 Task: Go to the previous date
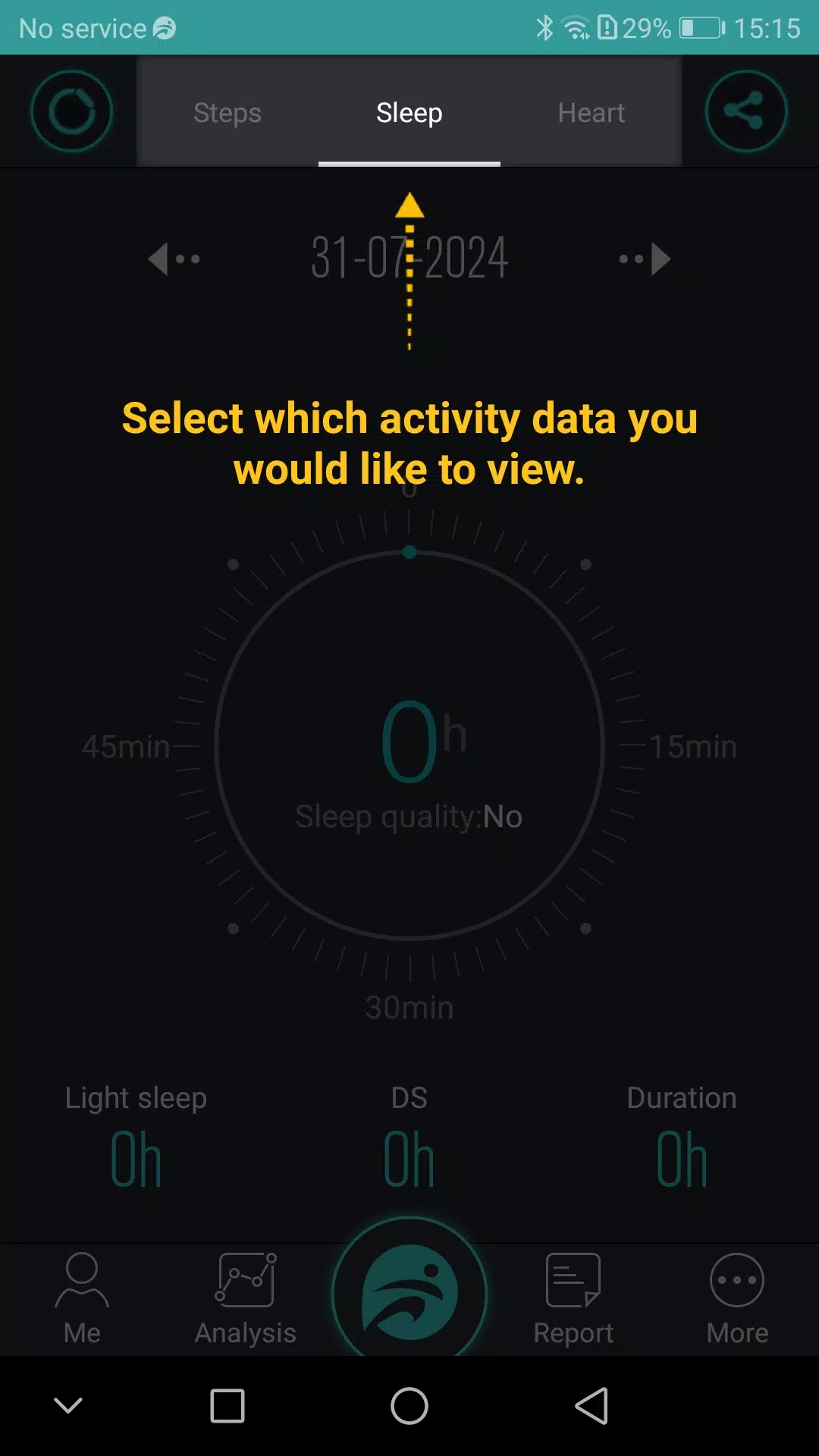174,259
